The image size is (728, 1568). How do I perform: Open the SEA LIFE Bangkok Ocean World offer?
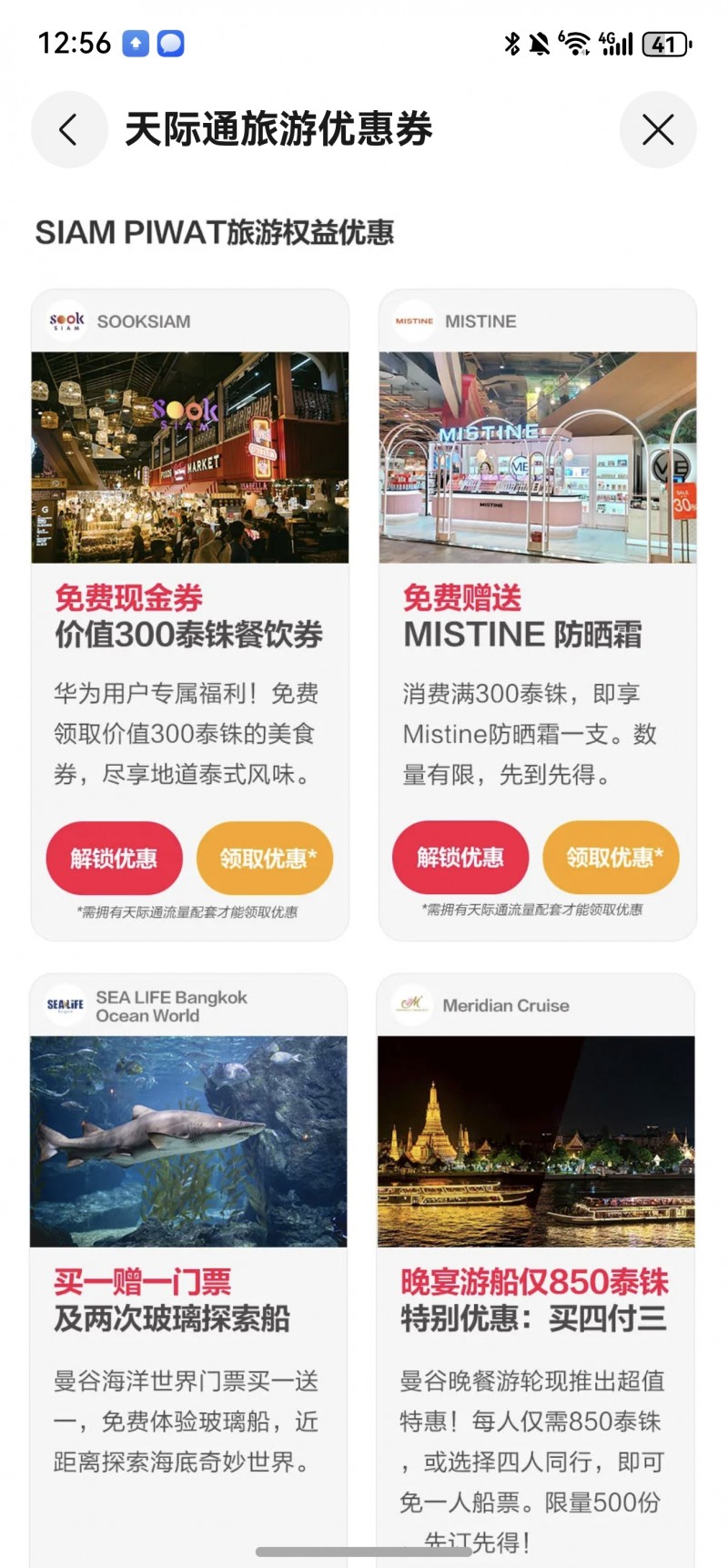pos(188,1141)
